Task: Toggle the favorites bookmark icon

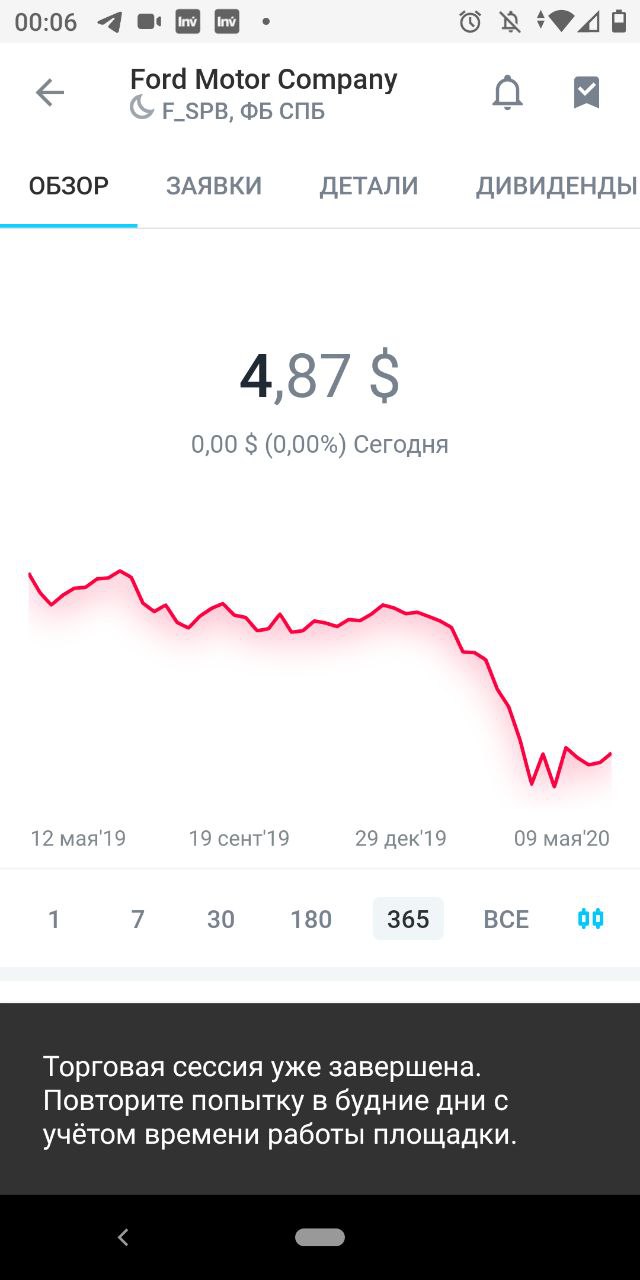Action: pos(586,93)
